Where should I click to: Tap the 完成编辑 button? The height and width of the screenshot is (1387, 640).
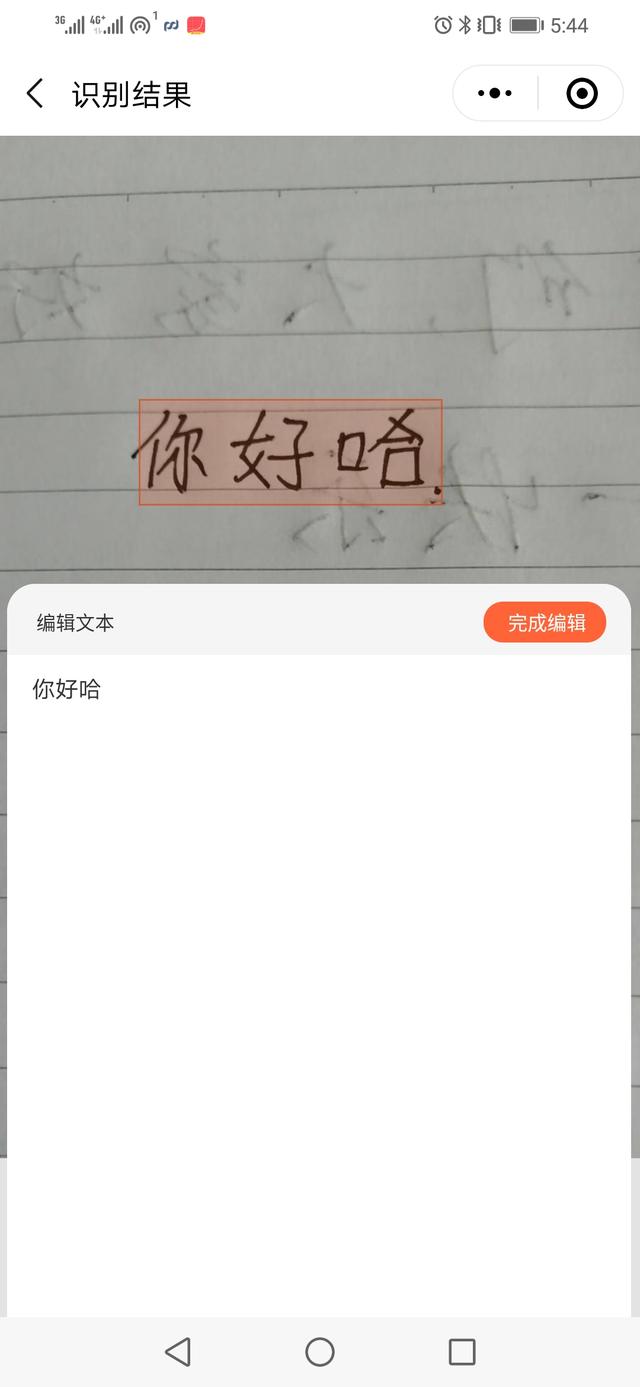(x=545, y=623)
